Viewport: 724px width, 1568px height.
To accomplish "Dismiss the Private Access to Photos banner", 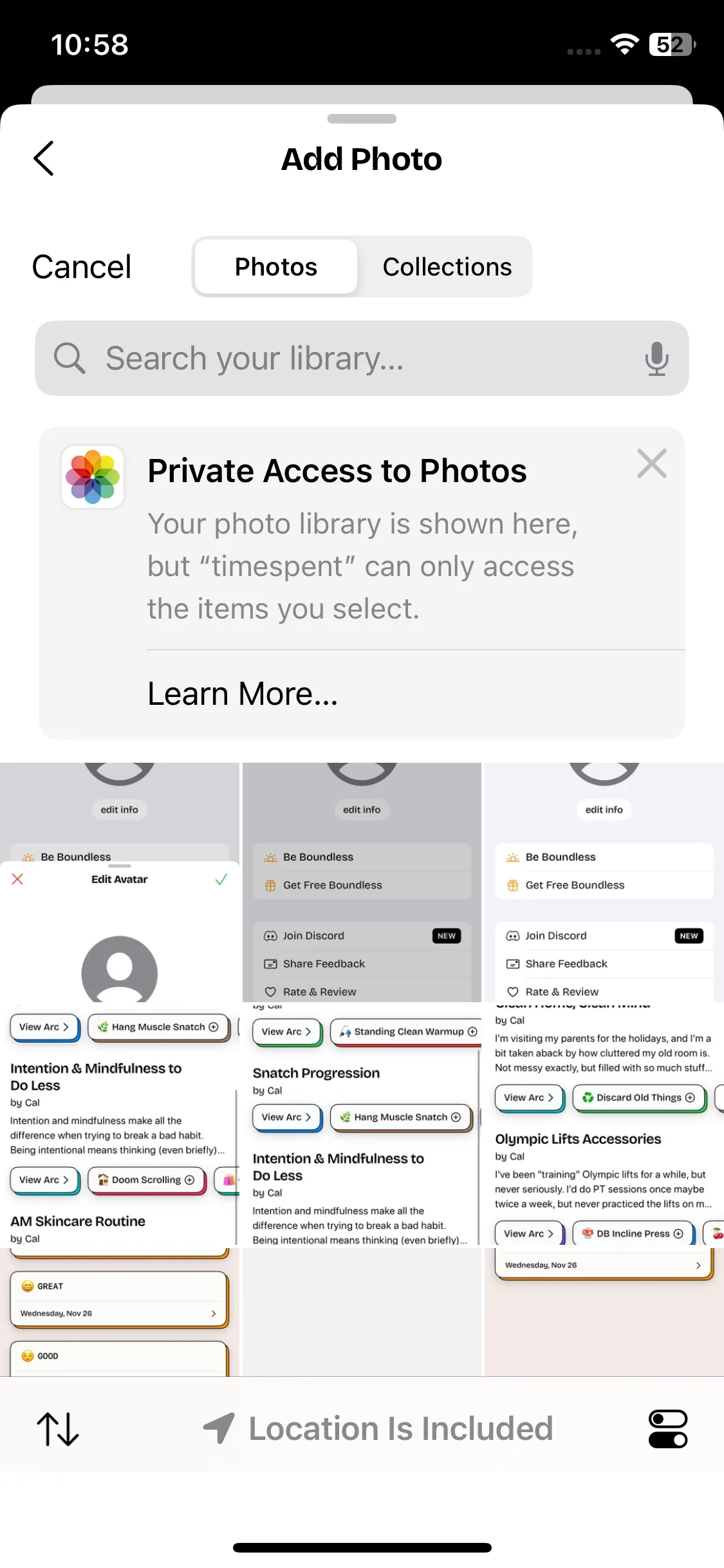I will [x=652, y=463].
